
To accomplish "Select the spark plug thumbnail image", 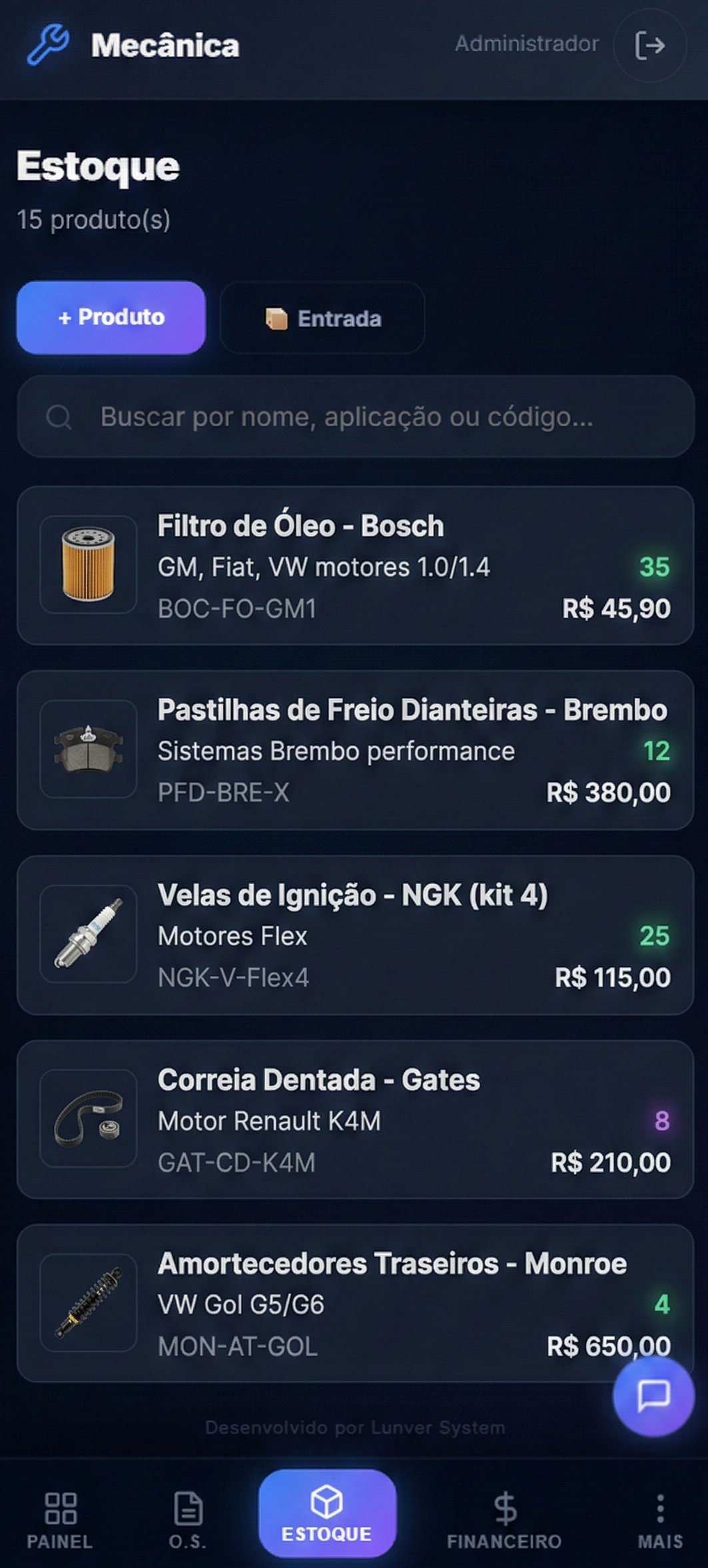I will tap(89, 933).
